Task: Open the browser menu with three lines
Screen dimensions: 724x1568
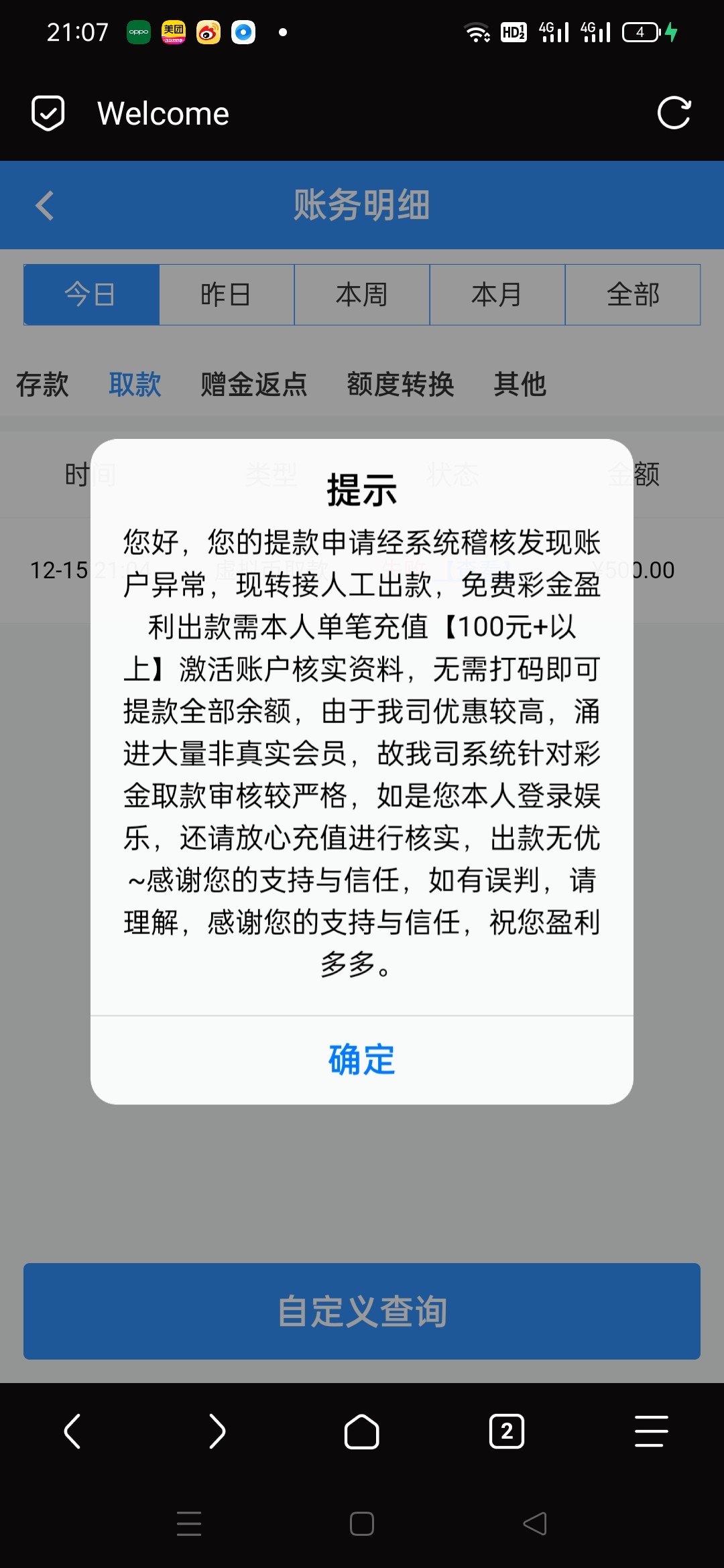Action: pos(651,1432)
